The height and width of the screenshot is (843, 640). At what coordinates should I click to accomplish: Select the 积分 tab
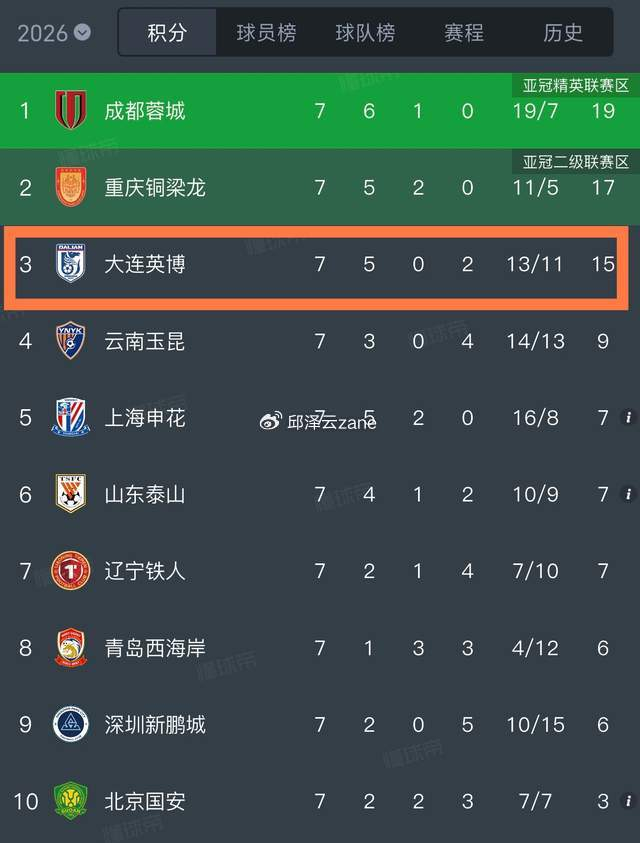(x=167, y=32)
